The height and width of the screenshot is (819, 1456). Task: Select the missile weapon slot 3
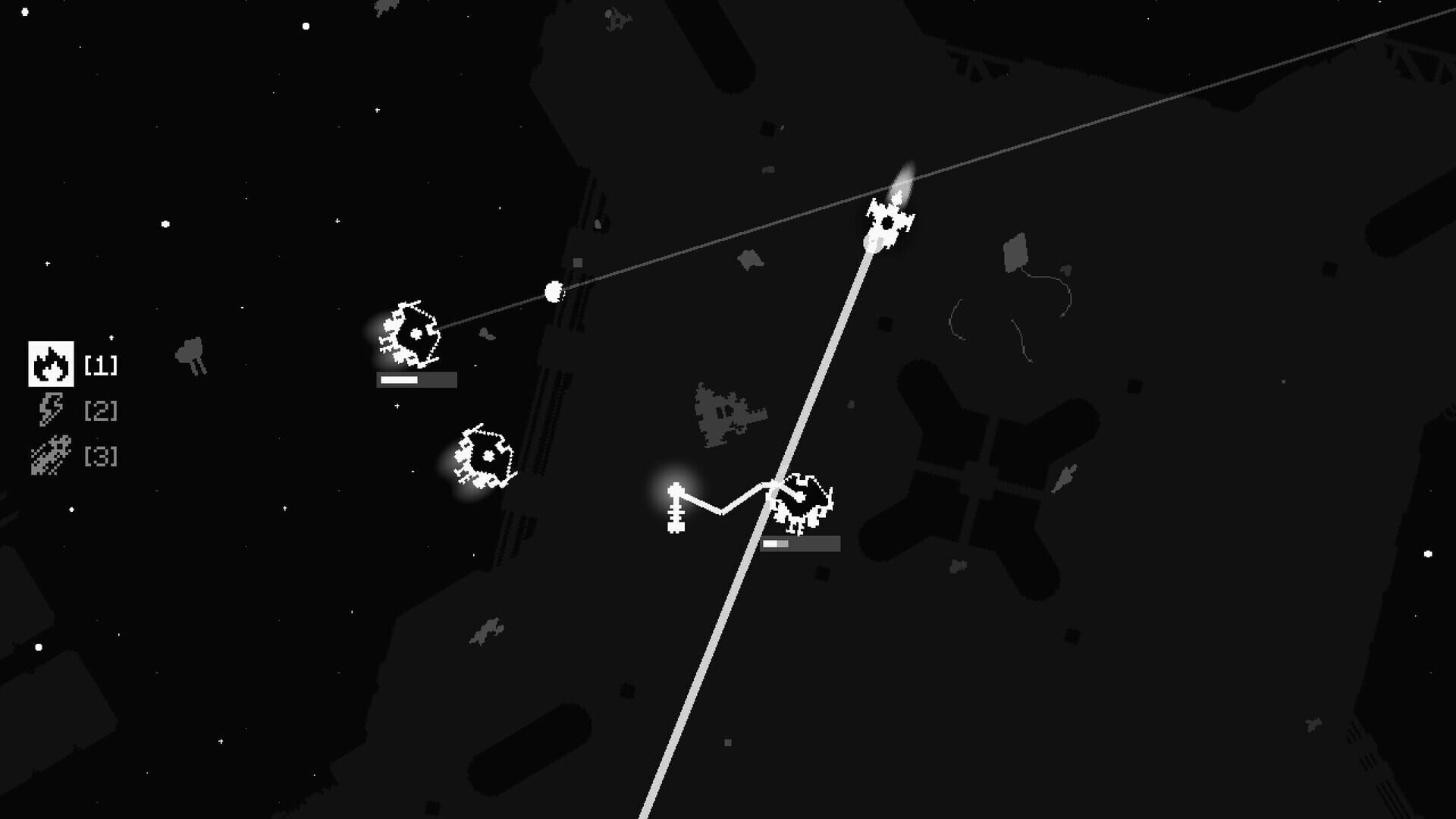[x=51, y=455]
